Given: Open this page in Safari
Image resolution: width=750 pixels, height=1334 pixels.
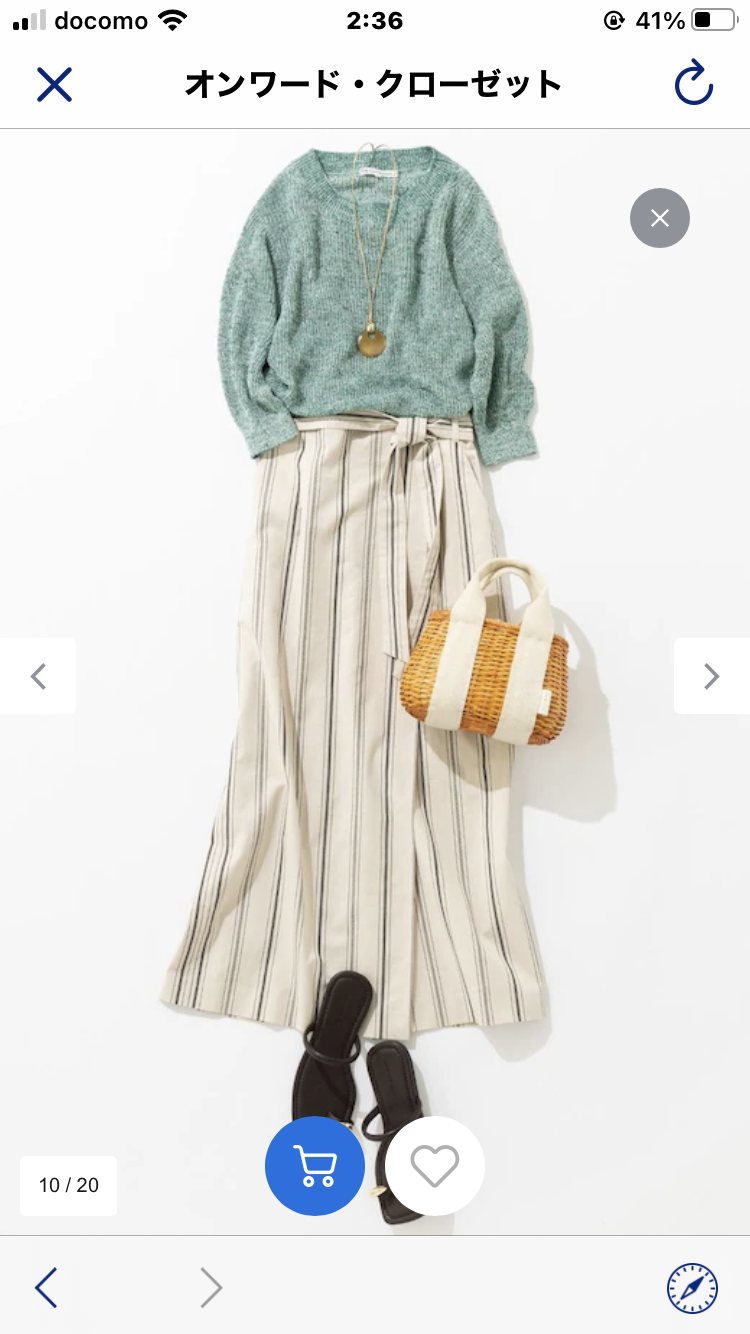Looking at the screenshot, I should coord(692,1288).
